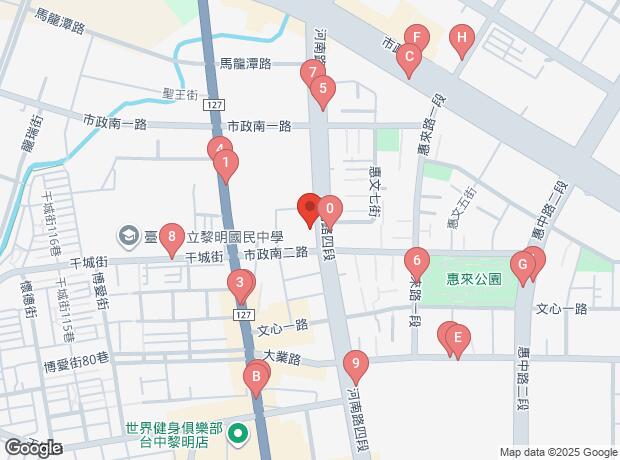Screen dimensions: 620x460
Task: Open marker C at the top
Action: coord(407,58)
